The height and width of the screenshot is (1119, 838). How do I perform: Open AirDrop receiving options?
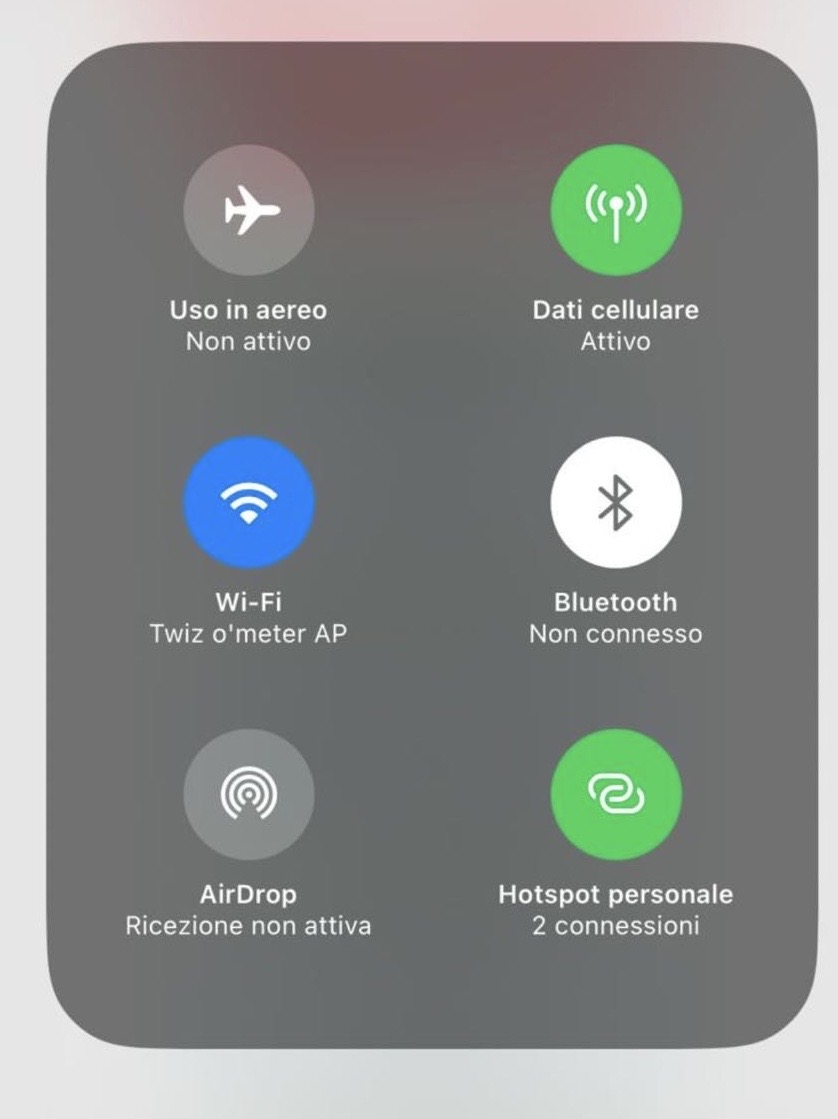(248, 794)
